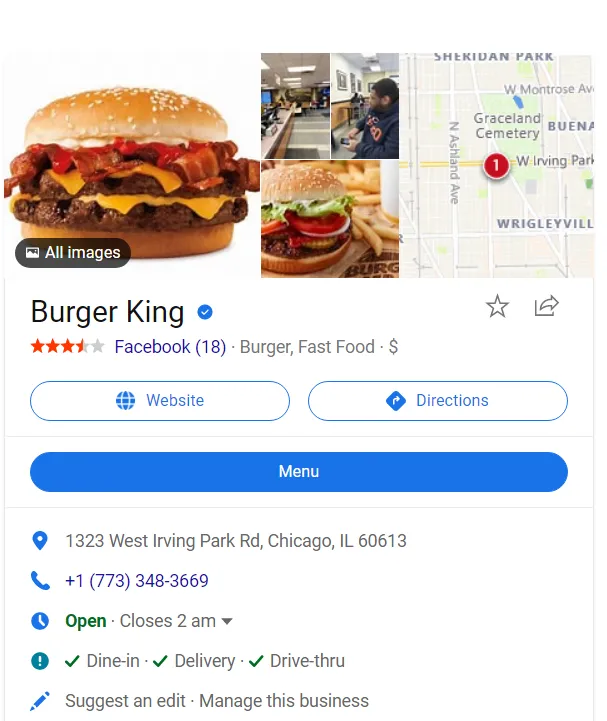Call +1 (773) 348-3669
The width and height of the screenshot is (607, 721).
[x=137, y=581]
